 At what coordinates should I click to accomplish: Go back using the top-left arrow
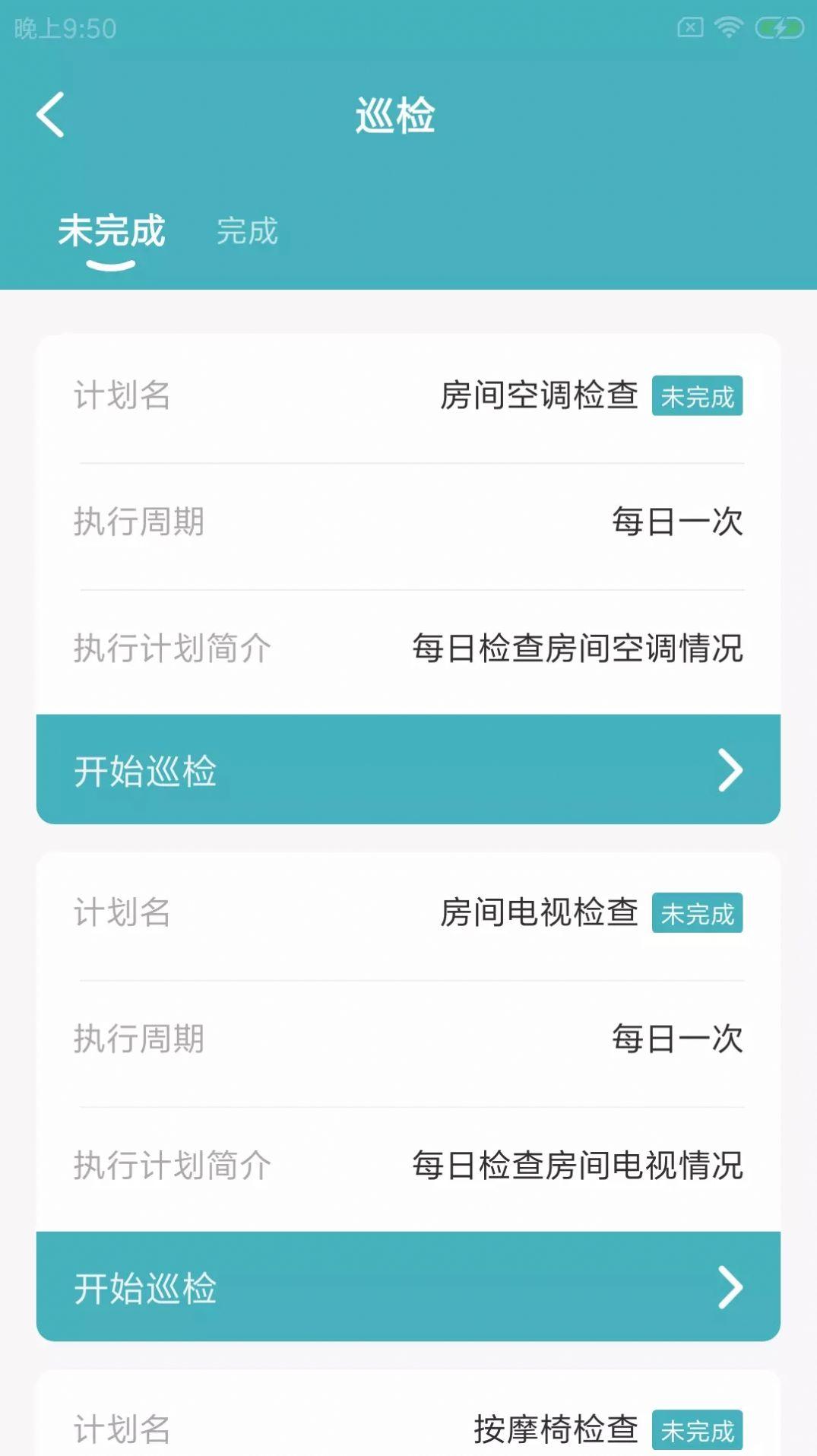click(50, 116)
